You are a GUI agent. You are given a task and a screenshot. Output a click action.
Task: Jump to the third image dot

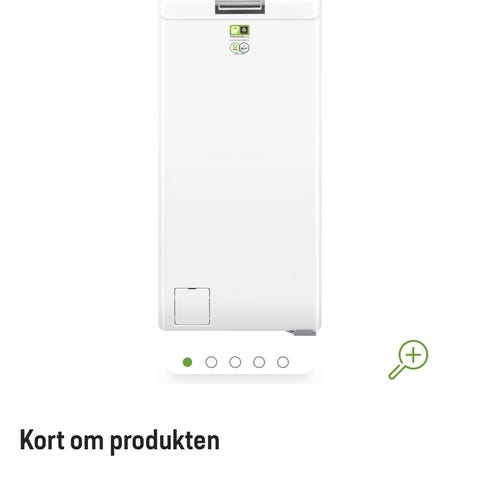point(235,362)
